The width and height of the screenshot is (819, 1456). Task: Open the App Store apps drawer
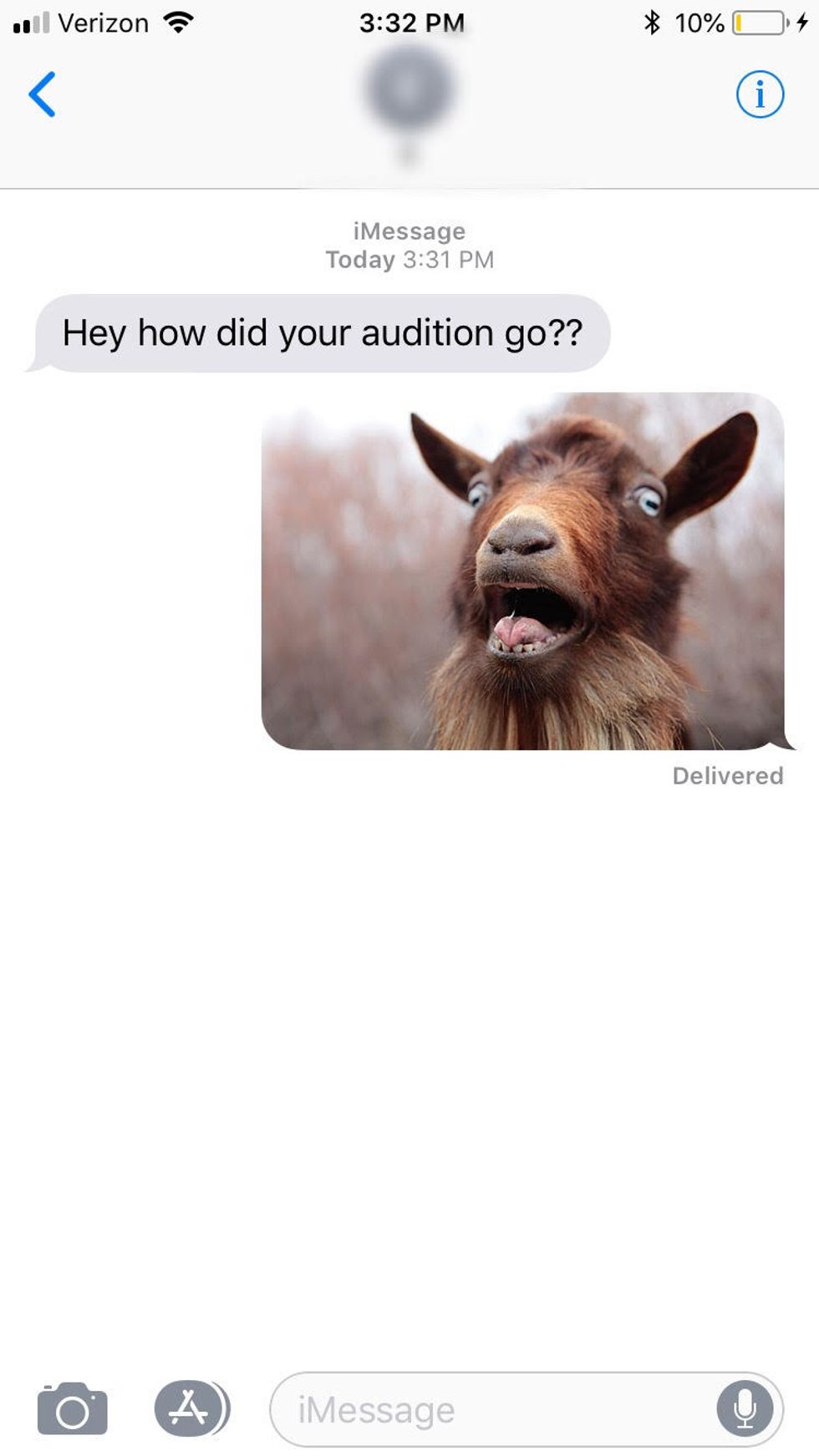coord(190,1408)
